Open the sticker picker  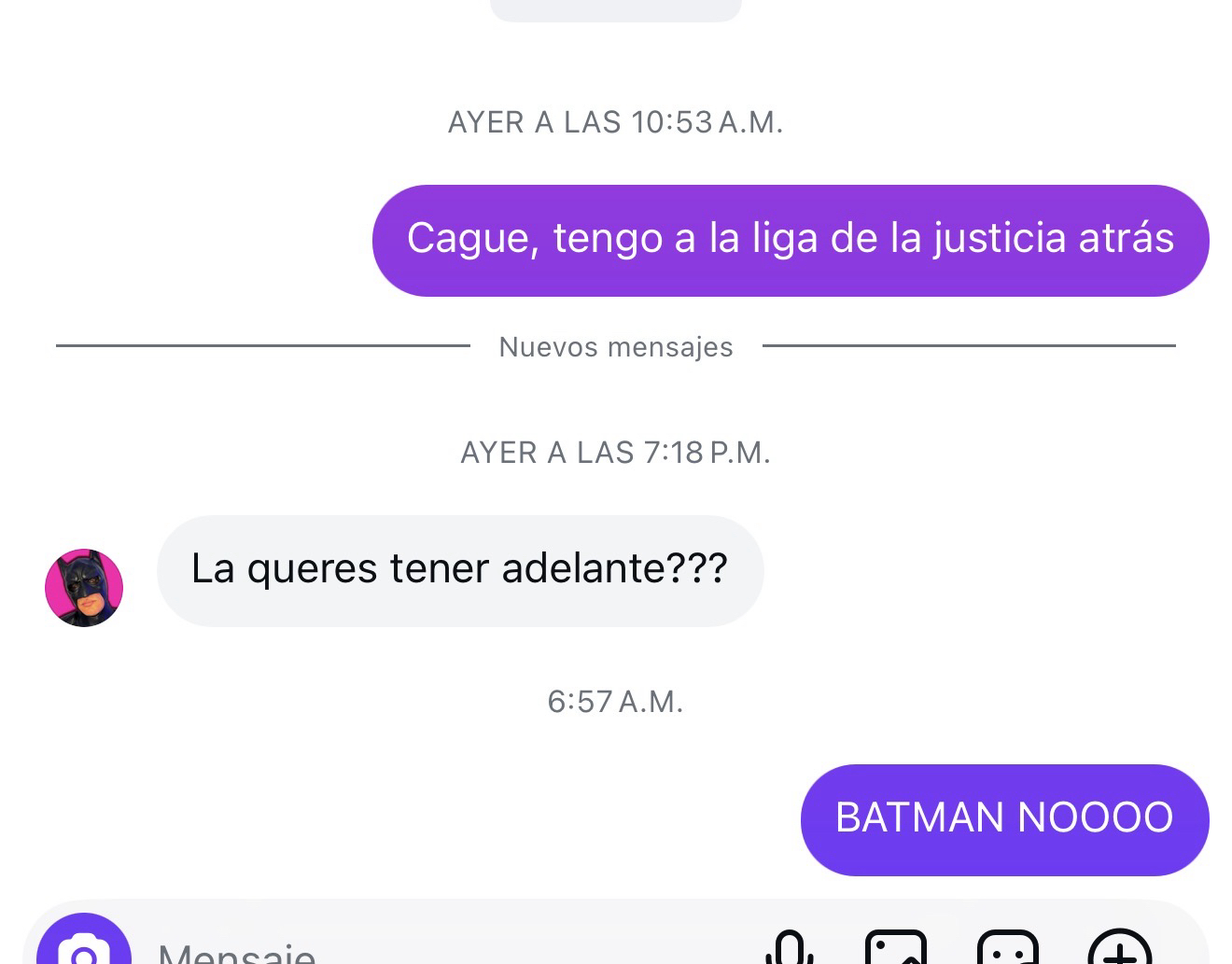[x=1008, y=949]
